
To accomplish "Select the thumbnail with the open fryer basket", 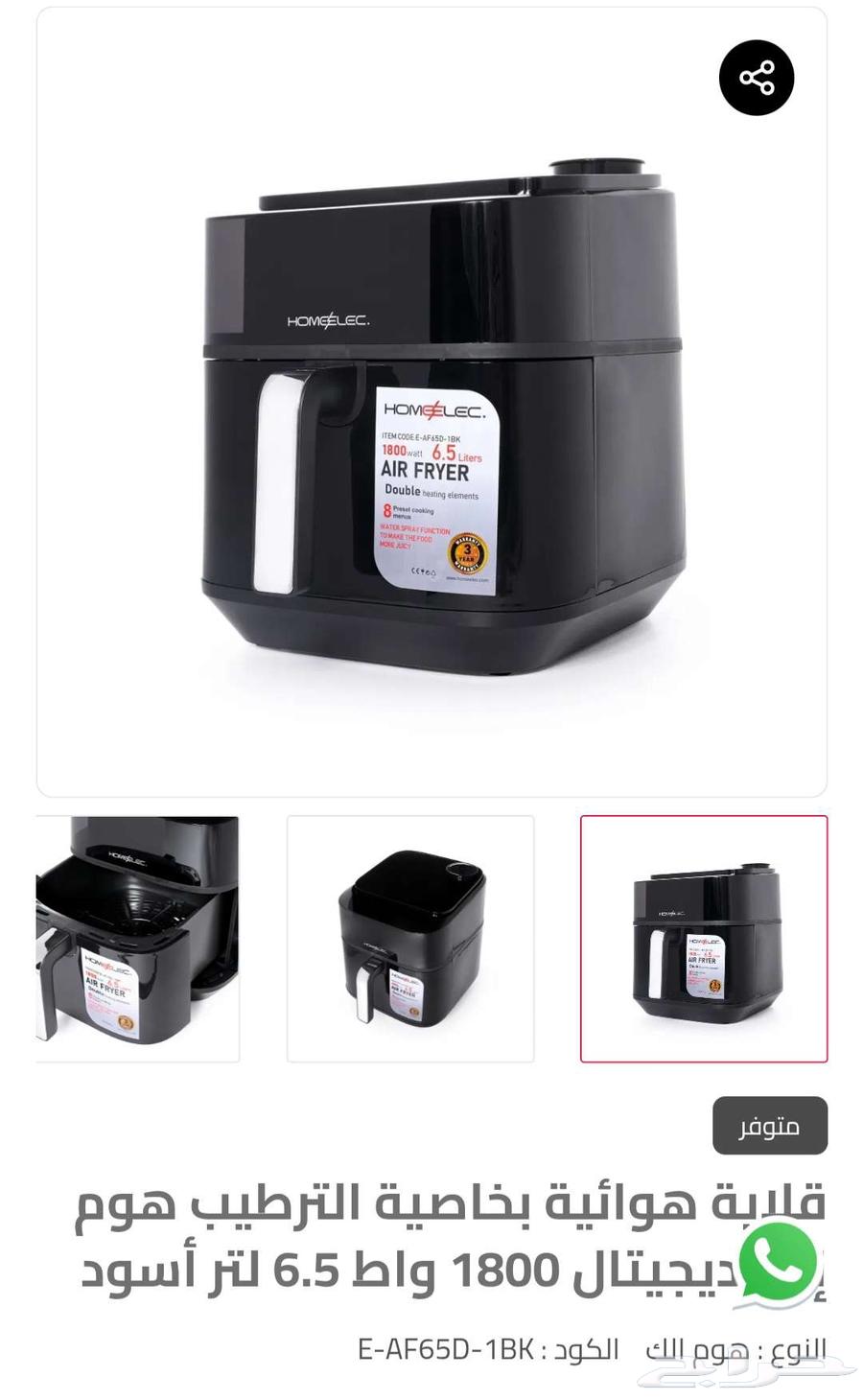I will coord(137,939).
